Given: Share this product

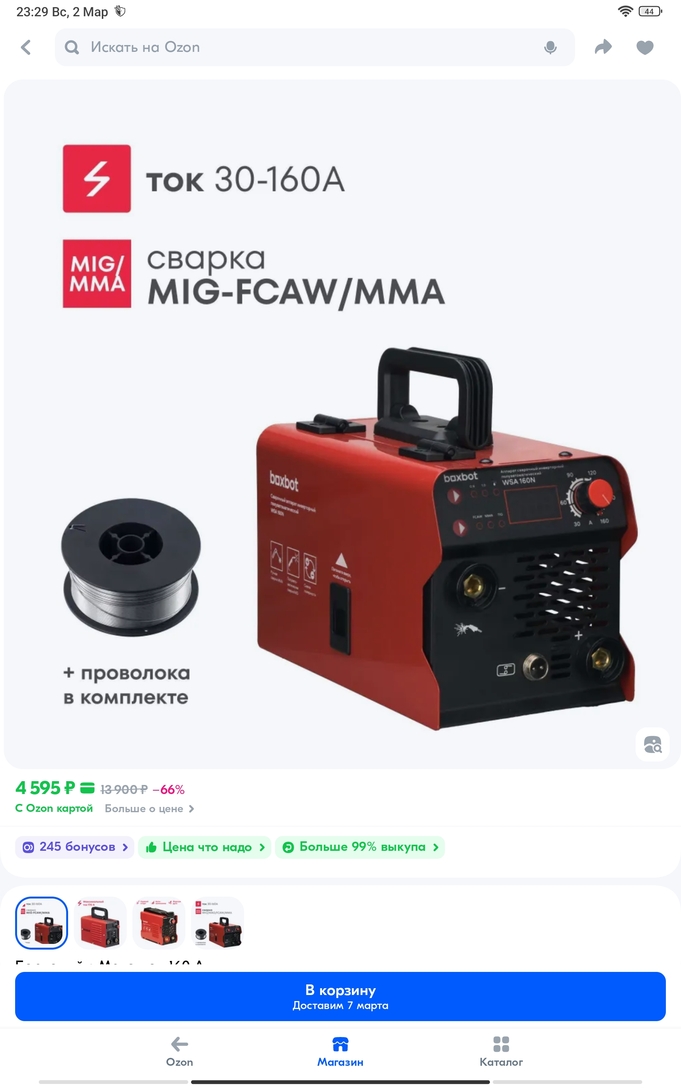Looking at the screenshot, I should click(603, 47).
